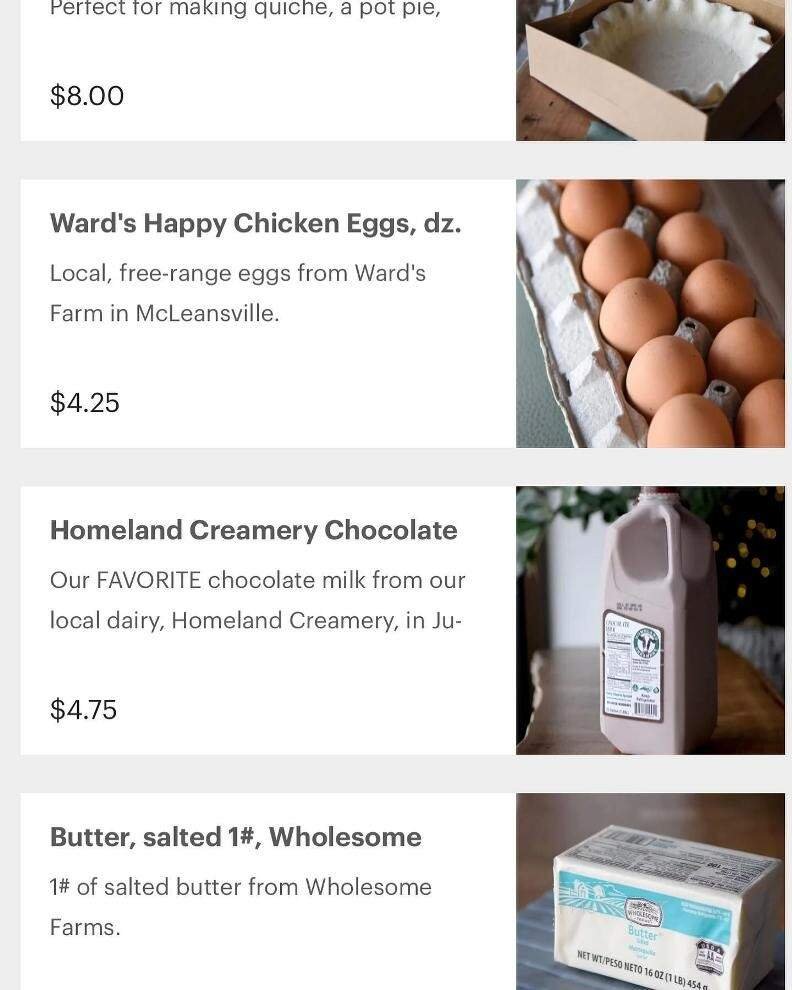792x990 pixels.
Task: Click the eggs description mentioning Ward's Farm
Action: pos(238,292)
